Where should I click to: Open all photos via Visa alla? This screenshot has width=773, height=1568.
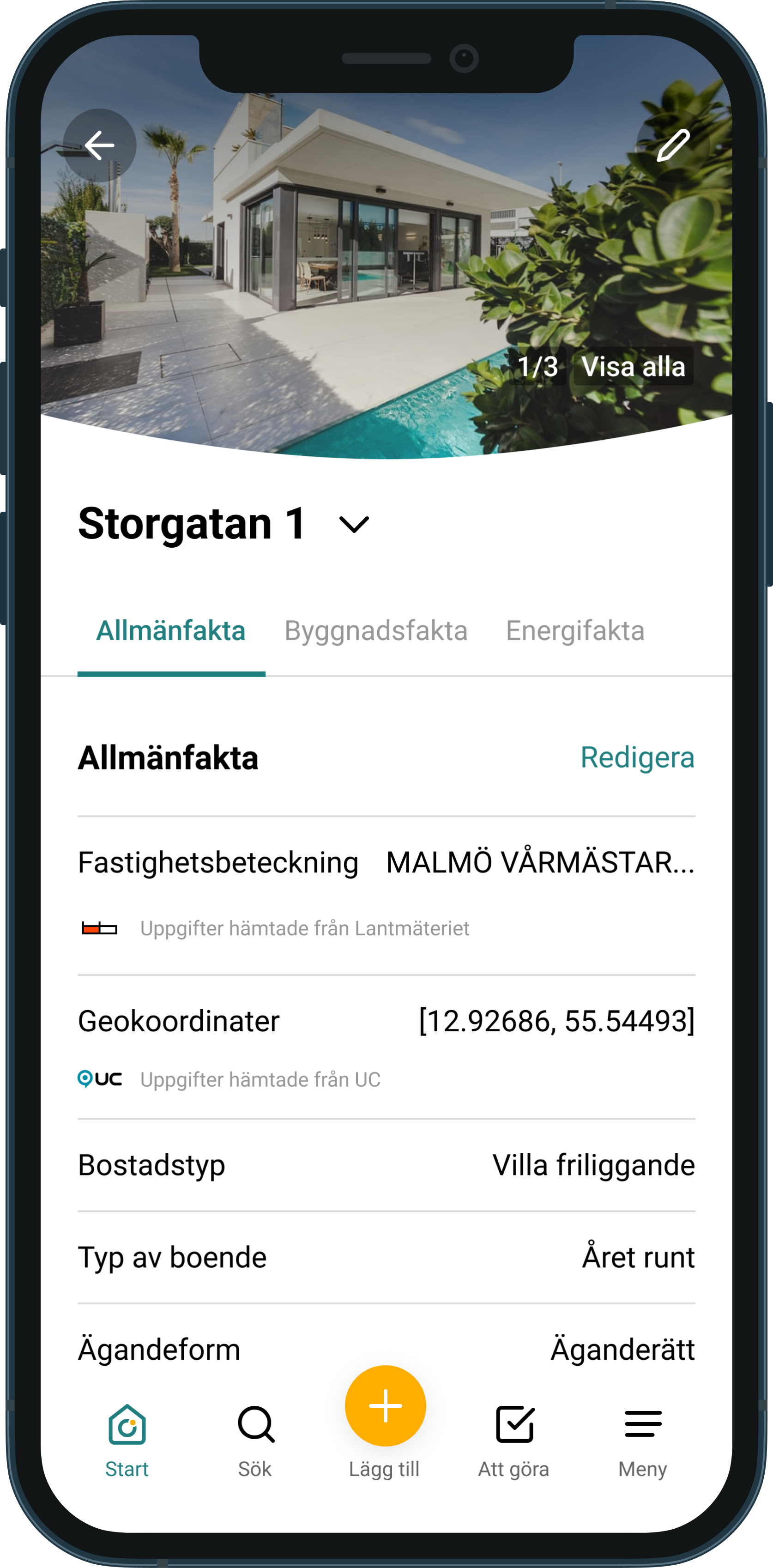click(633, 366)
